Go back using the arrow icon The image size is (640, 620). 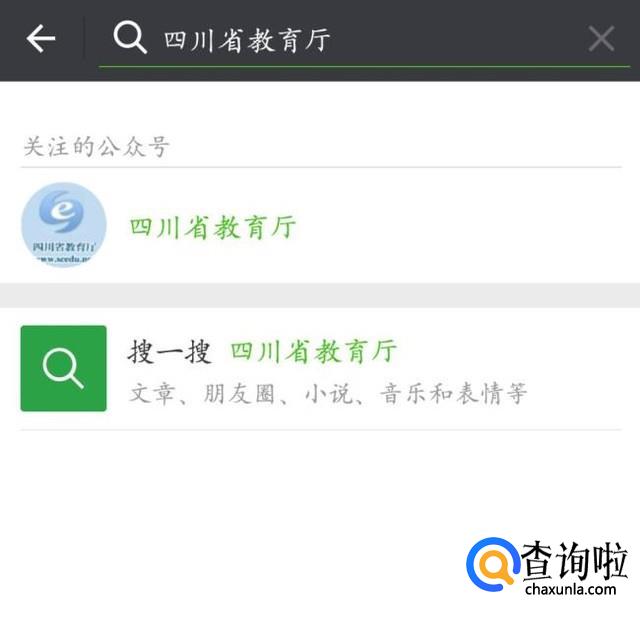tap(41, 39)
